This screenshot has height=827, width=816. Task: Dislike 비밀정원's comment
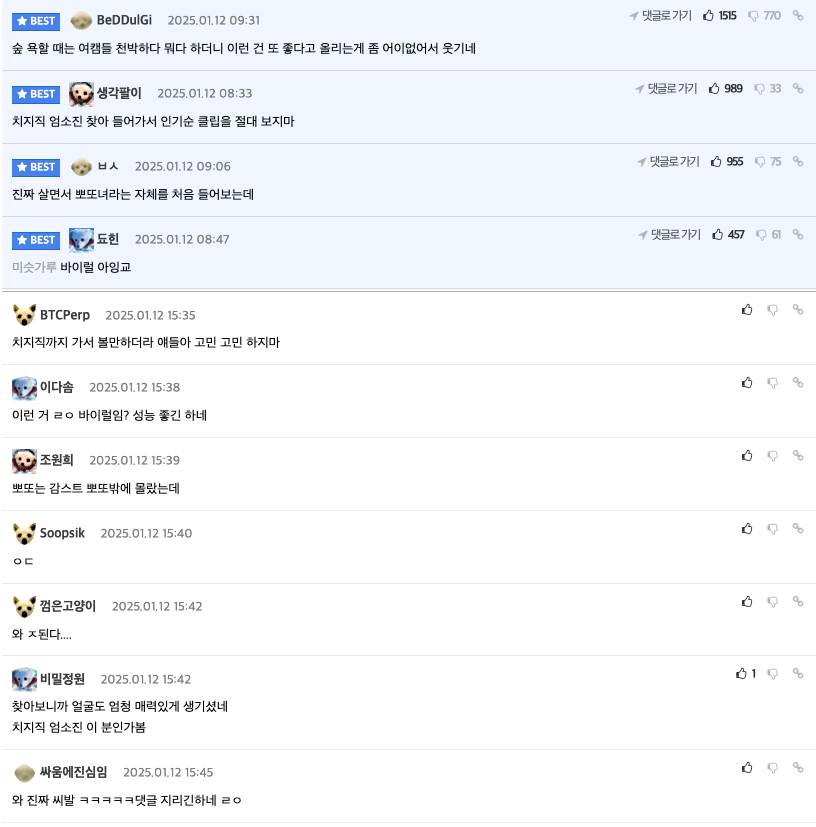(772, 674)
